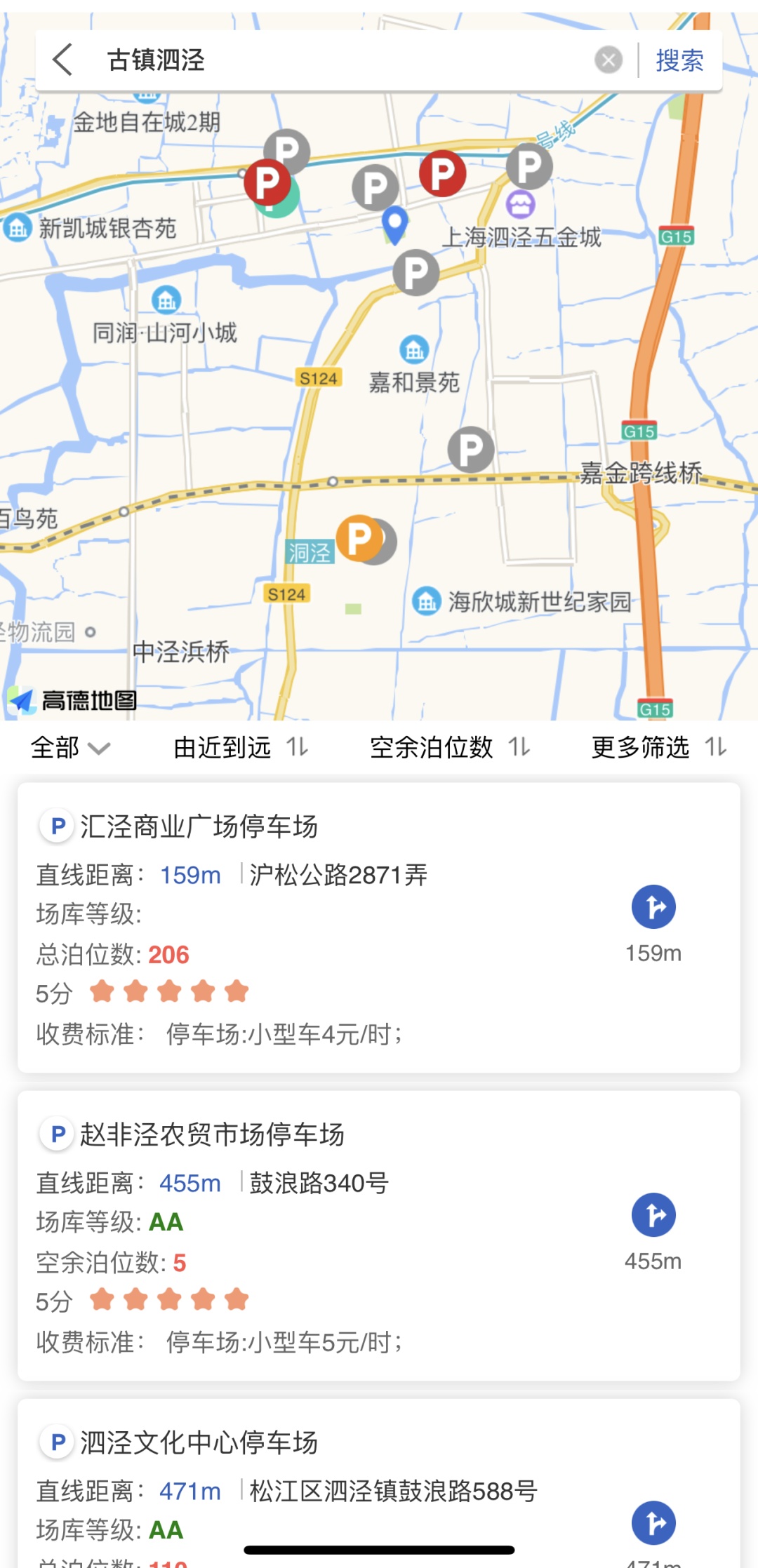The image size is (758, 1568).
Task: Navigate to 赵非泾农贸市场停车场 455m
Action: coord(653,1215)
